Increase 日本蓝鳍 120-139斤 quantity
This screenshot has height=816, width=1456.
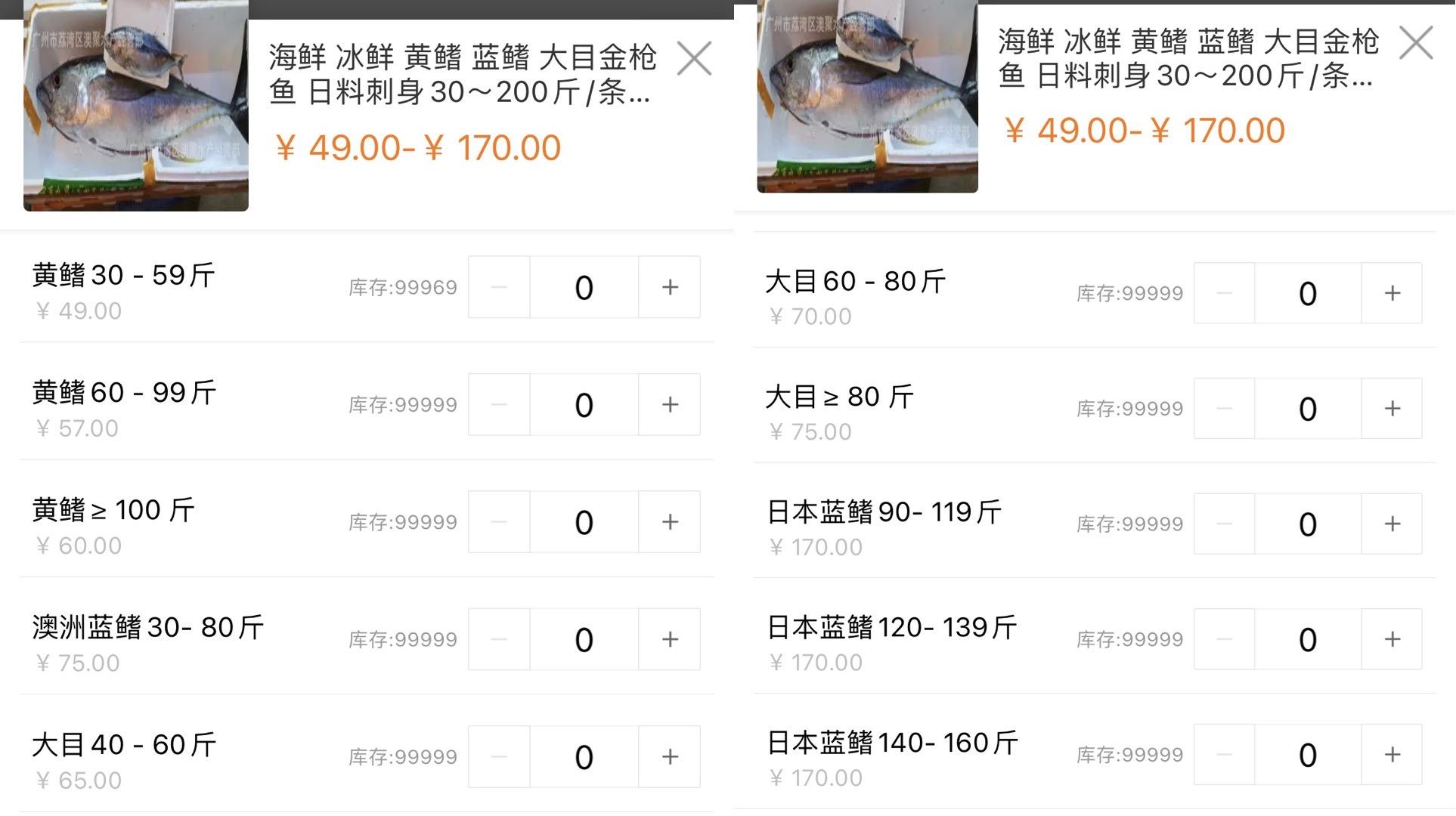(1392, 639)
